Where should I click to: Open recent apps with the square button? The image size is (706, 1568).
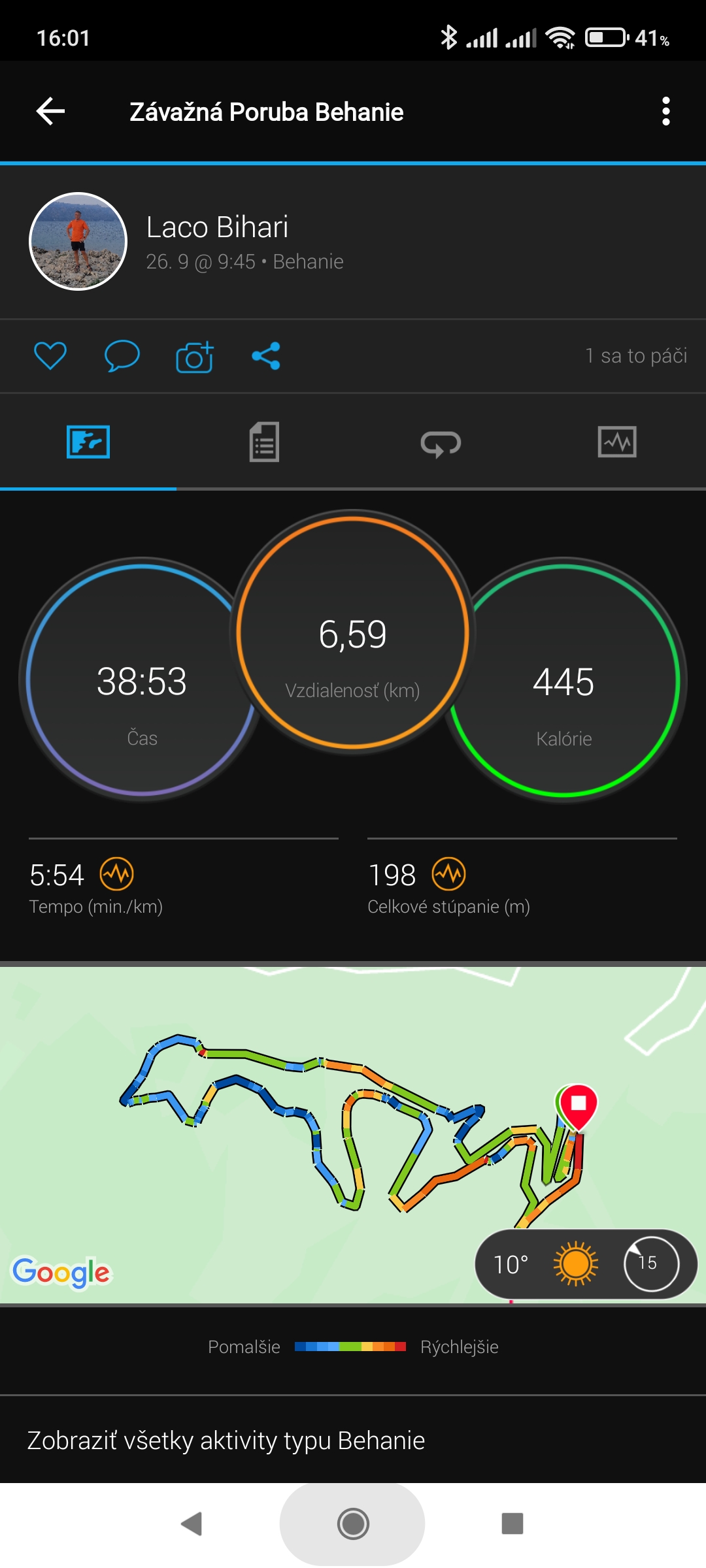coord(513,1524)
